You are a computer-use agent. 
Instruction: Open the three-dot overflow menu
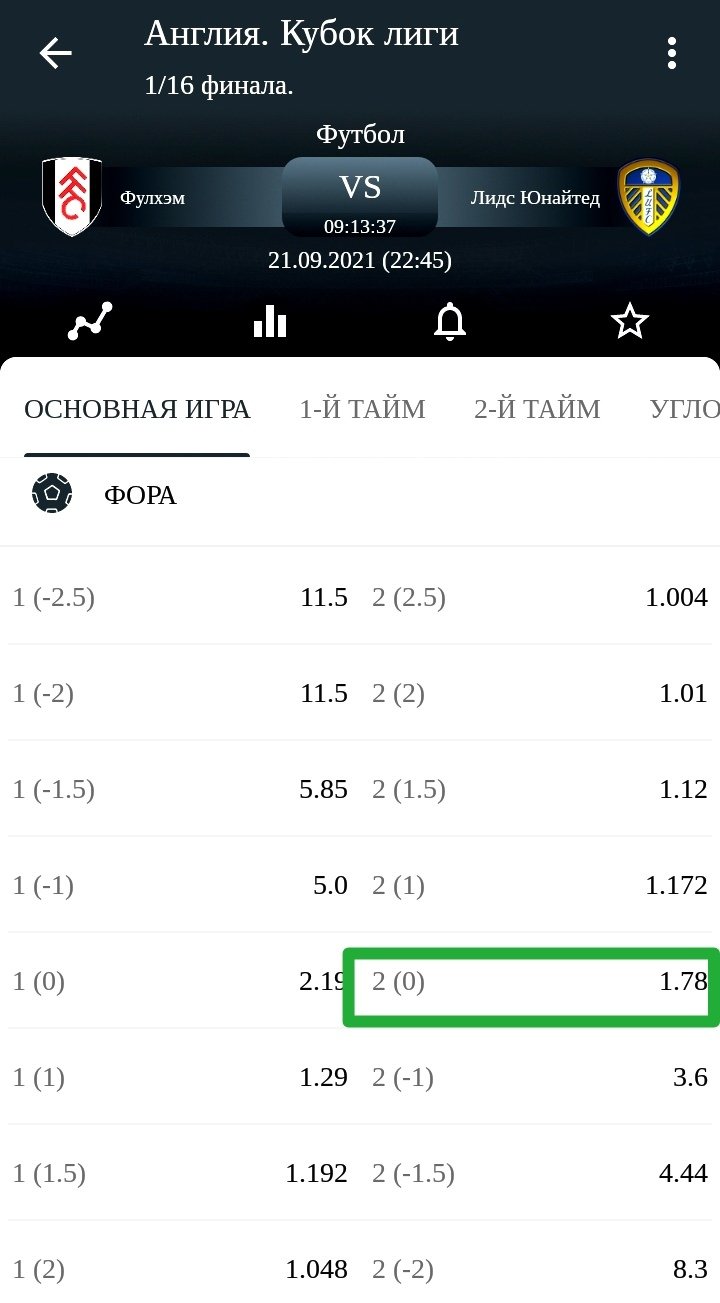[x=672, y=53]
